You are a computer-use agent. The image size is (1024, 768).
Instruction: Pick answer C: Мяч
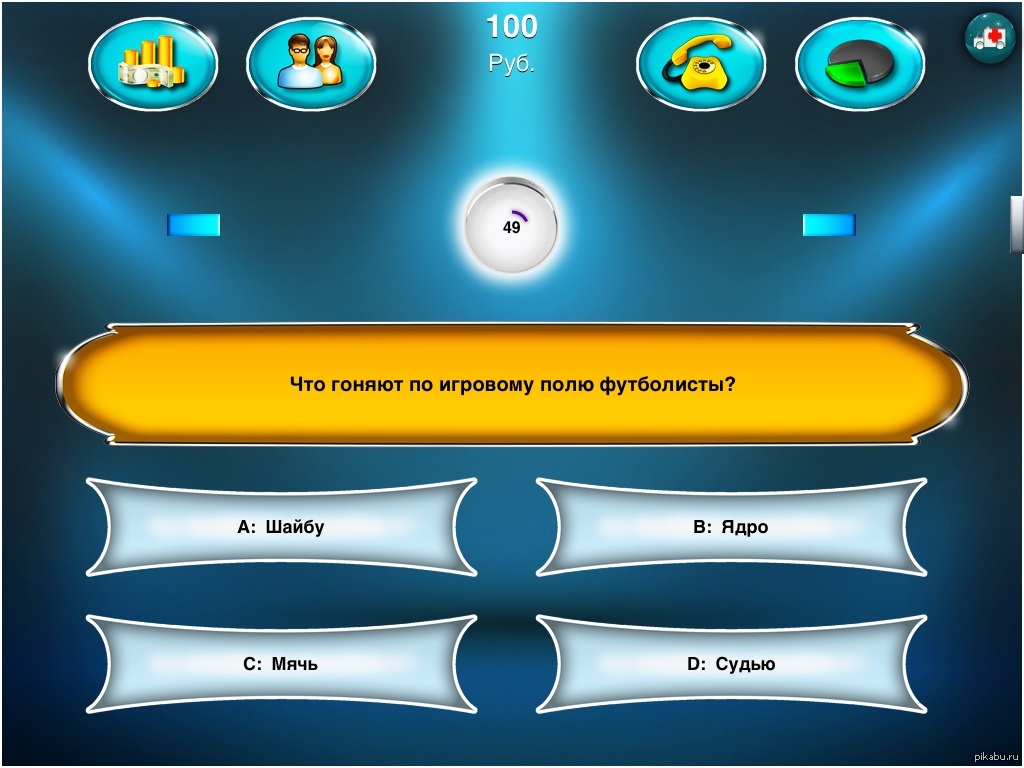[281, 663]
